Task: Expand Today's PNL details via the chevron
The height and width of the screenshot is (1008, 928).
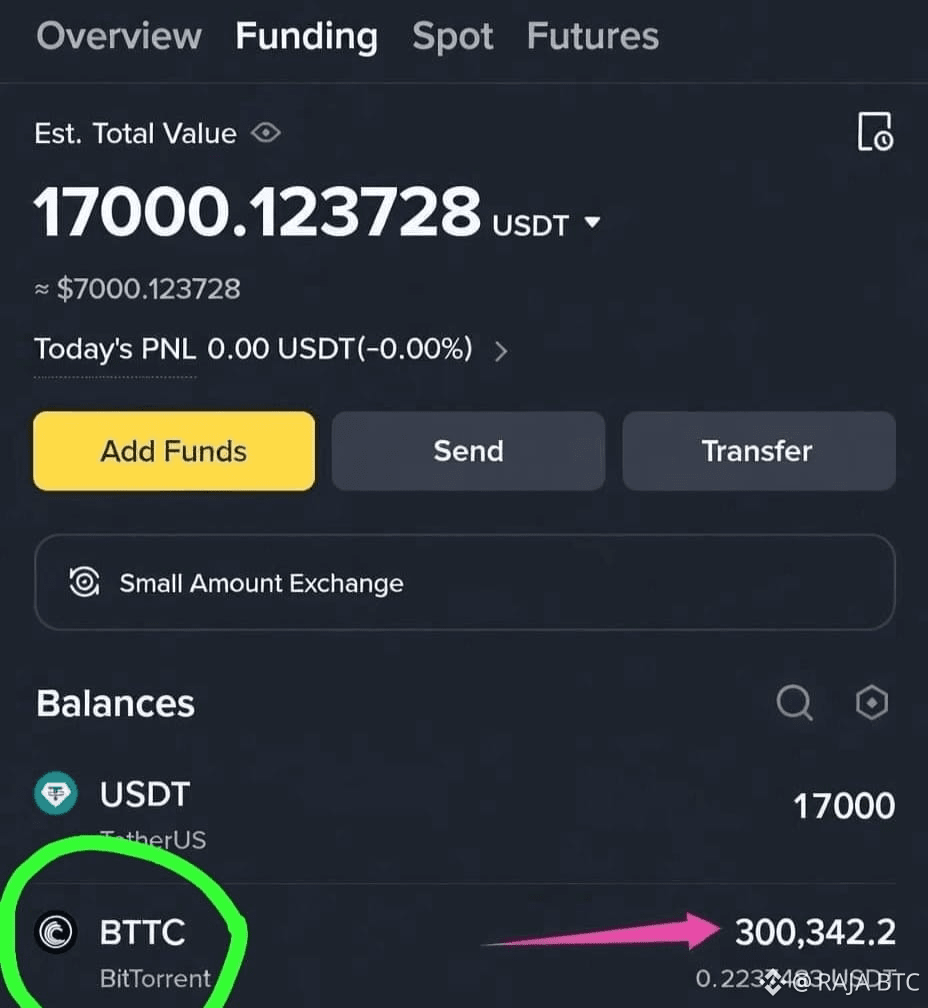Action: coord(500,351)
